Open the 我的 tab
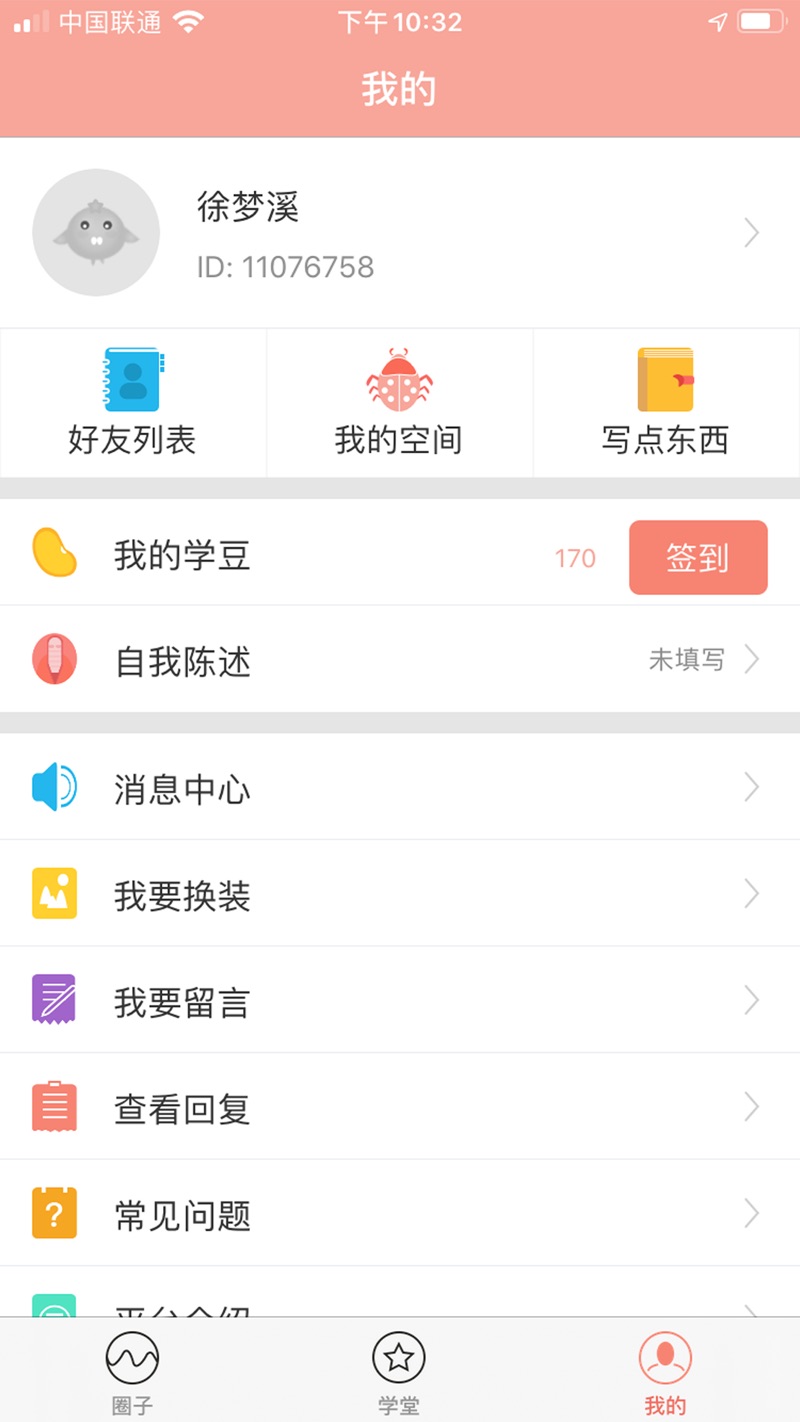Image resolution: width=800 pixels, height=1422 pixels. pos(664,1370)
